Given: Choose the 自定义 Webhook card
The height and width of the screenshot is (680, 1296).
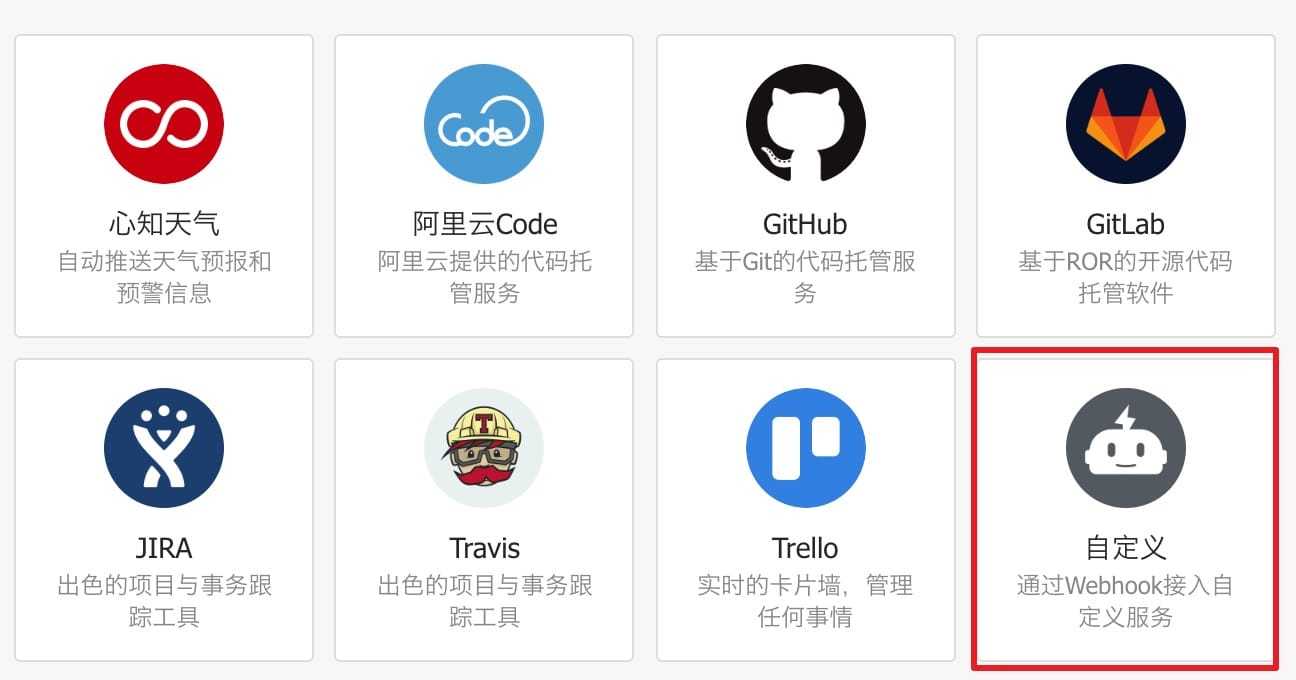Looking at the screenshot, I should tap(1125, 510).
